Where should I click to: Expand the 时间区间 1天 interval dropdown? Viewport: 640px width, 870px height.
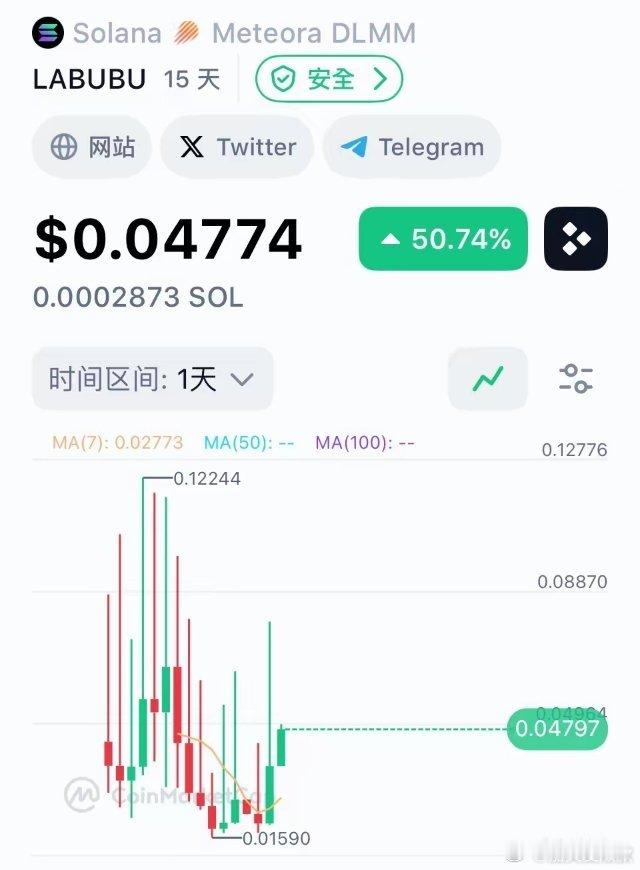click(x=152, y=379)
